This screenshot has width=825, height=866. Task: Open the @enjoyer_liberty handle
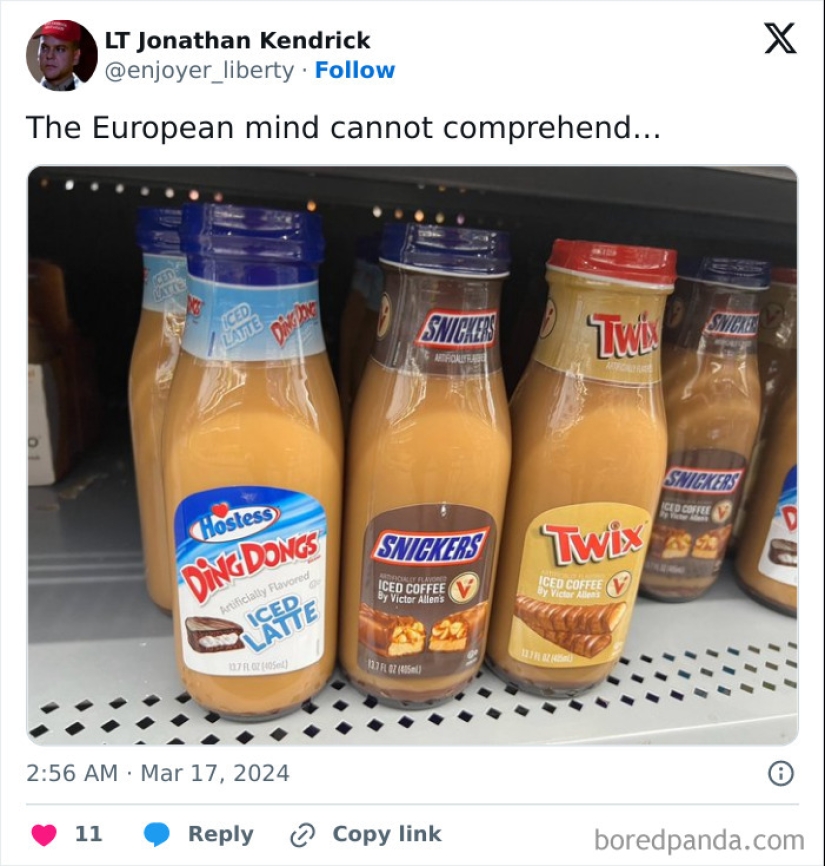(199, 70)
